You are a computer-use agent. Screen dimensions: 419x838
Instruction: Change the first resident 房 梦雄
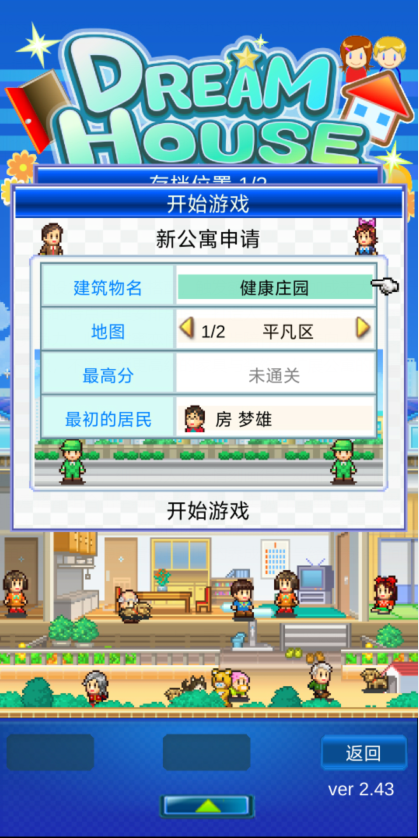pyautogui.click(x=275, y=419)
